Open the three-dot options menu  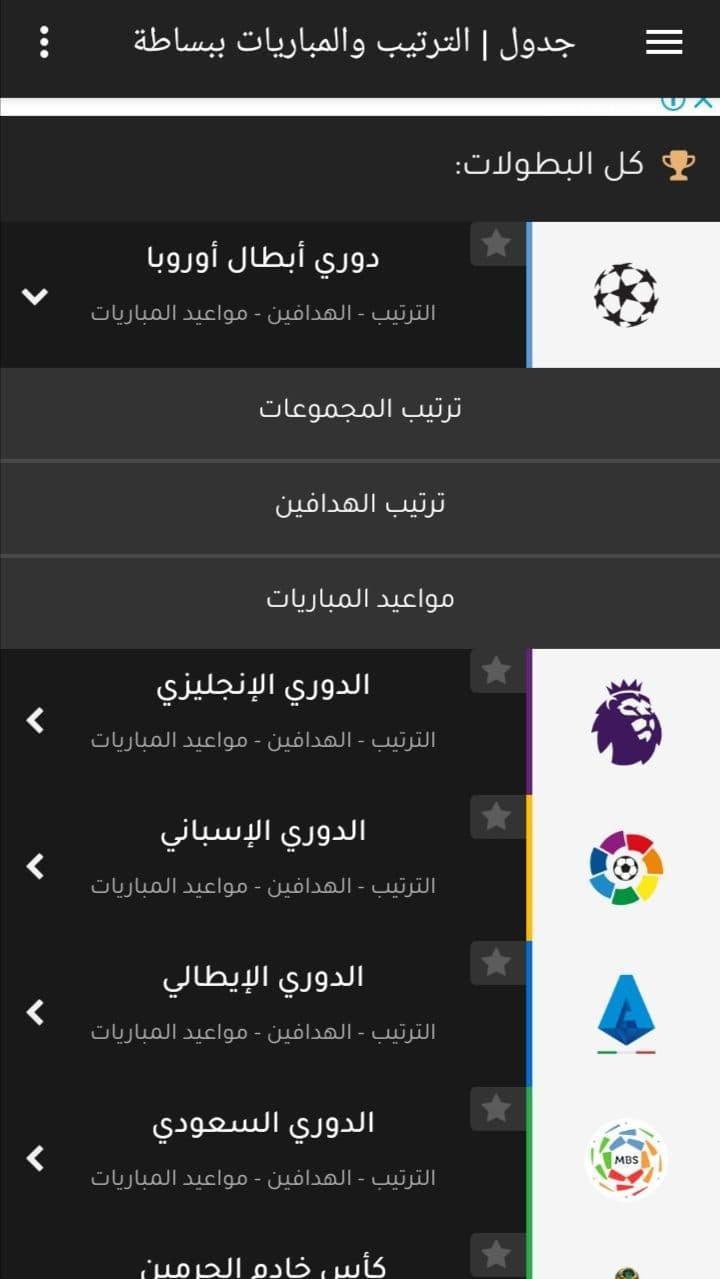tap(43, 44)
